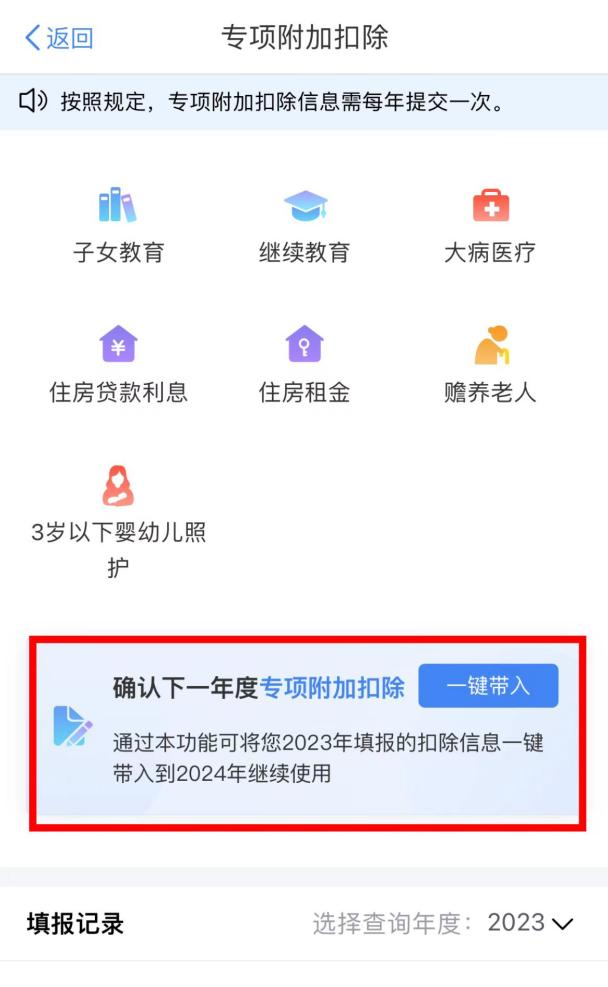Choose 住房租金 deduction
Image resolution: width=608 pixels, height=987 pixels.
pos(305,366)
